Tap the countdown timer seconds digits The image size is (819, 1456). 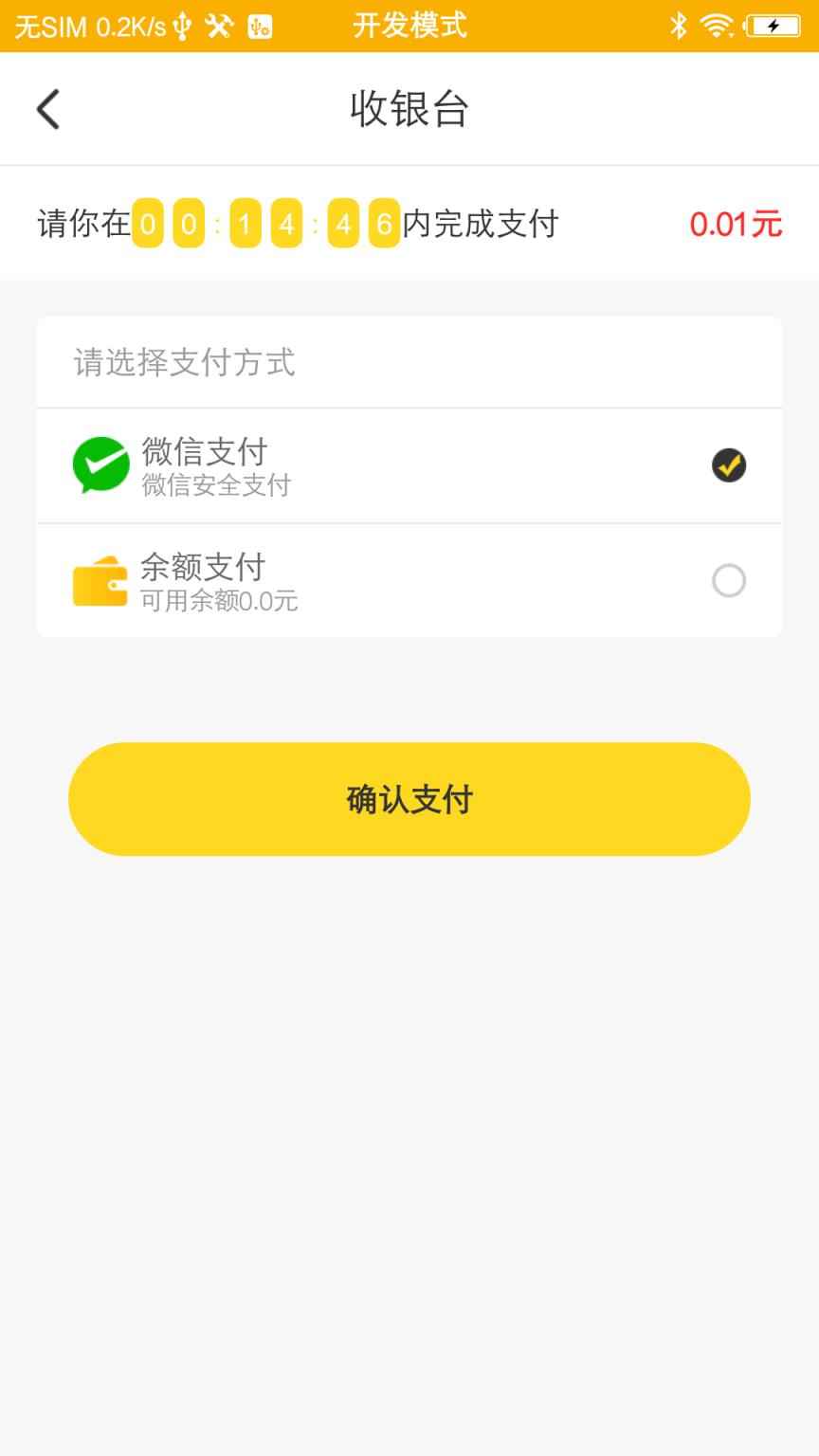click(366, 225)
